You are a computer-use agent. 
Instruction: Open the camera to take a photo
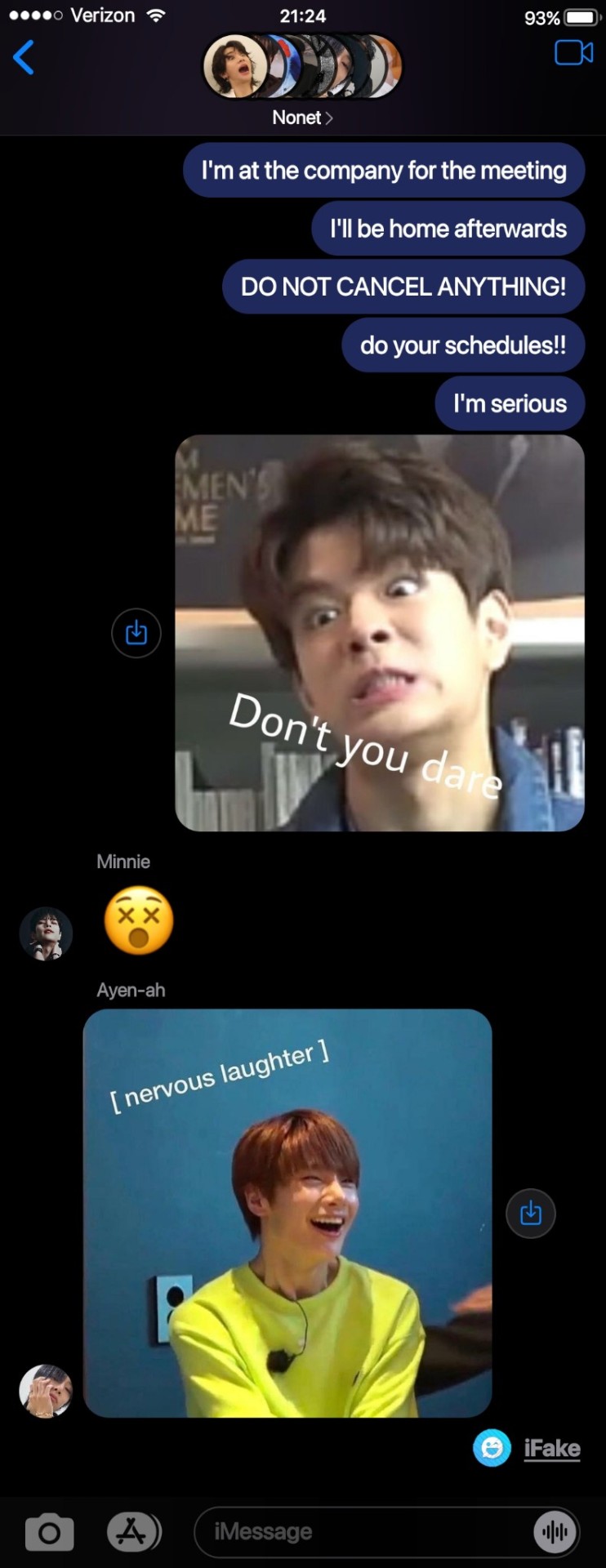pyautogui.click(x=49, y=1532)
